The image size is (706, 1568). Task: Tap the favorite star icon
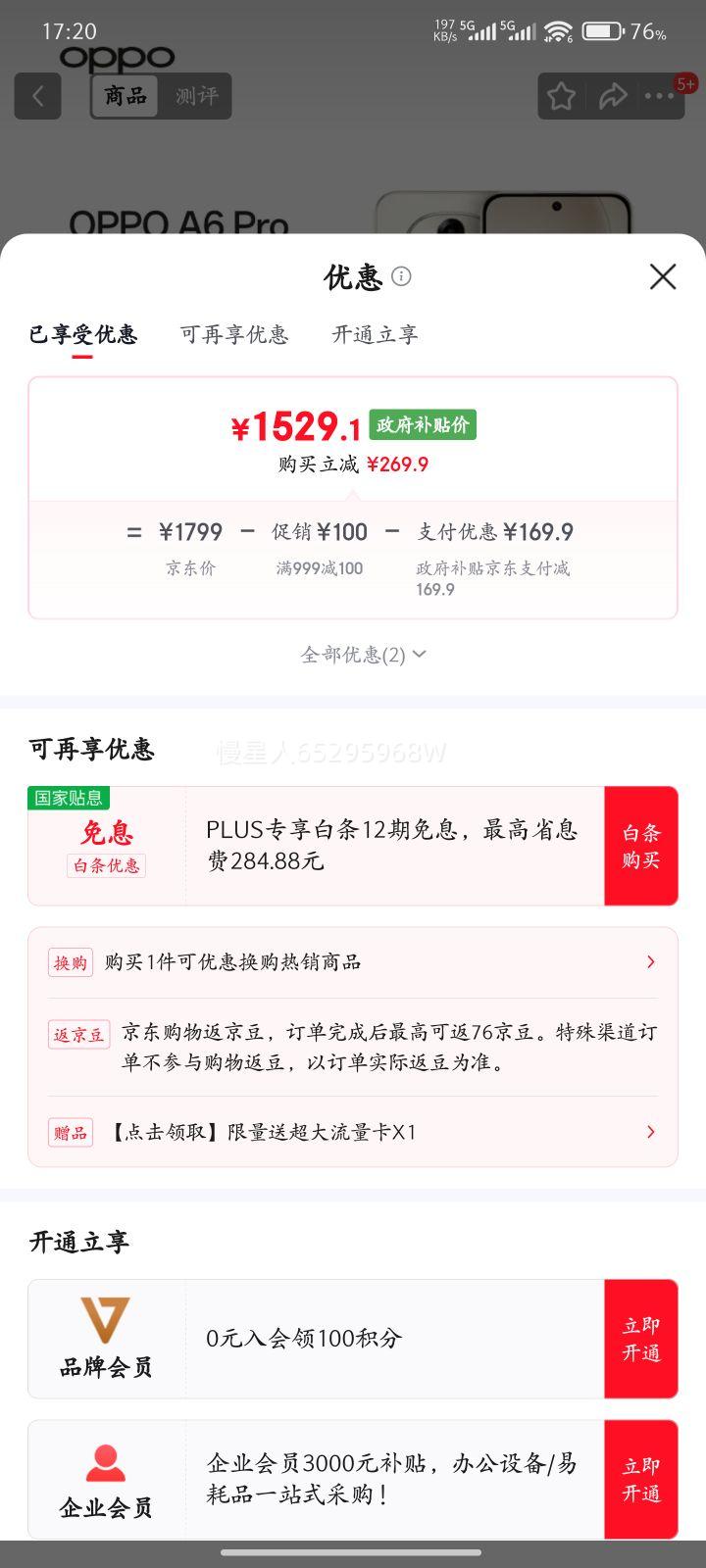[x=561, y=96]
